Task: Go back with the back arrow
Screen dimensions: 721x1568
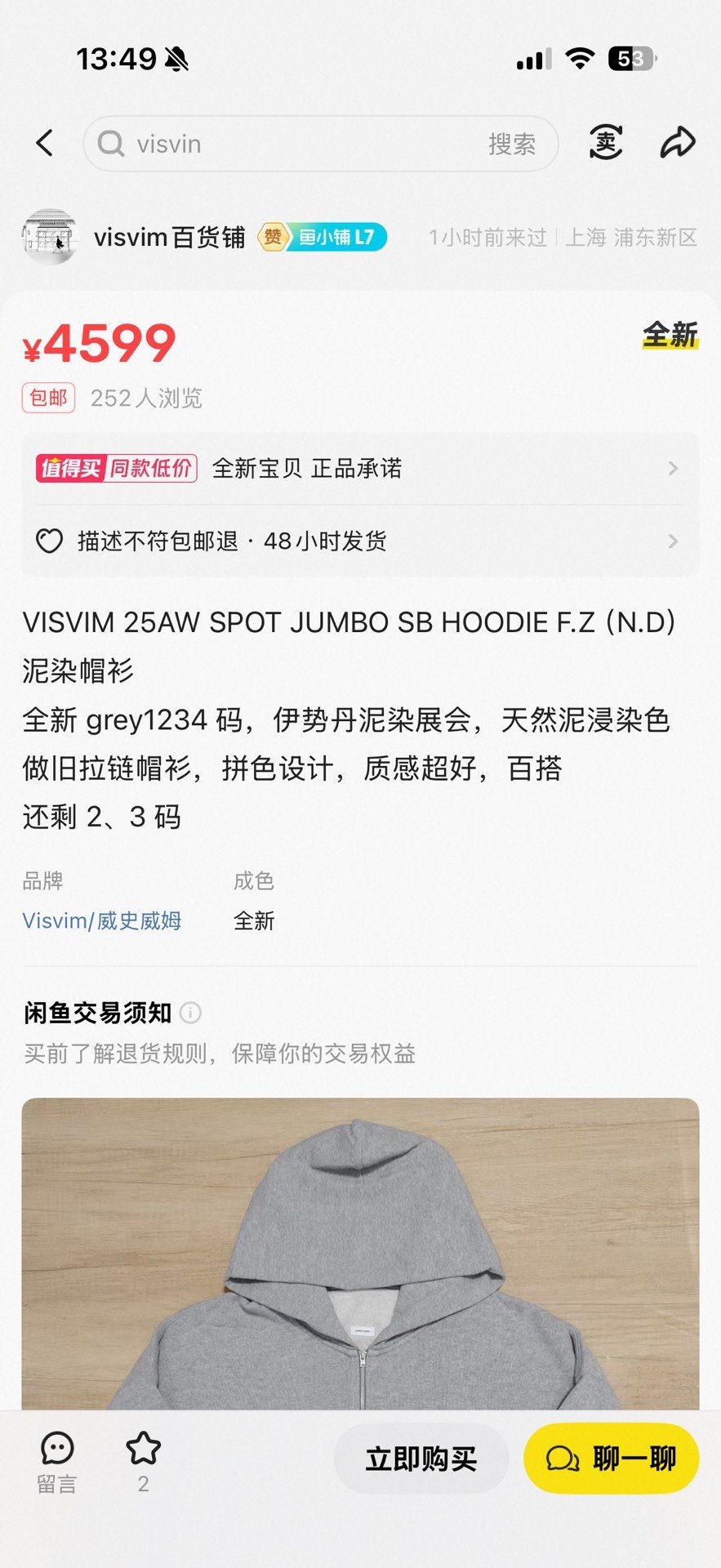Action: click(45, 143)
